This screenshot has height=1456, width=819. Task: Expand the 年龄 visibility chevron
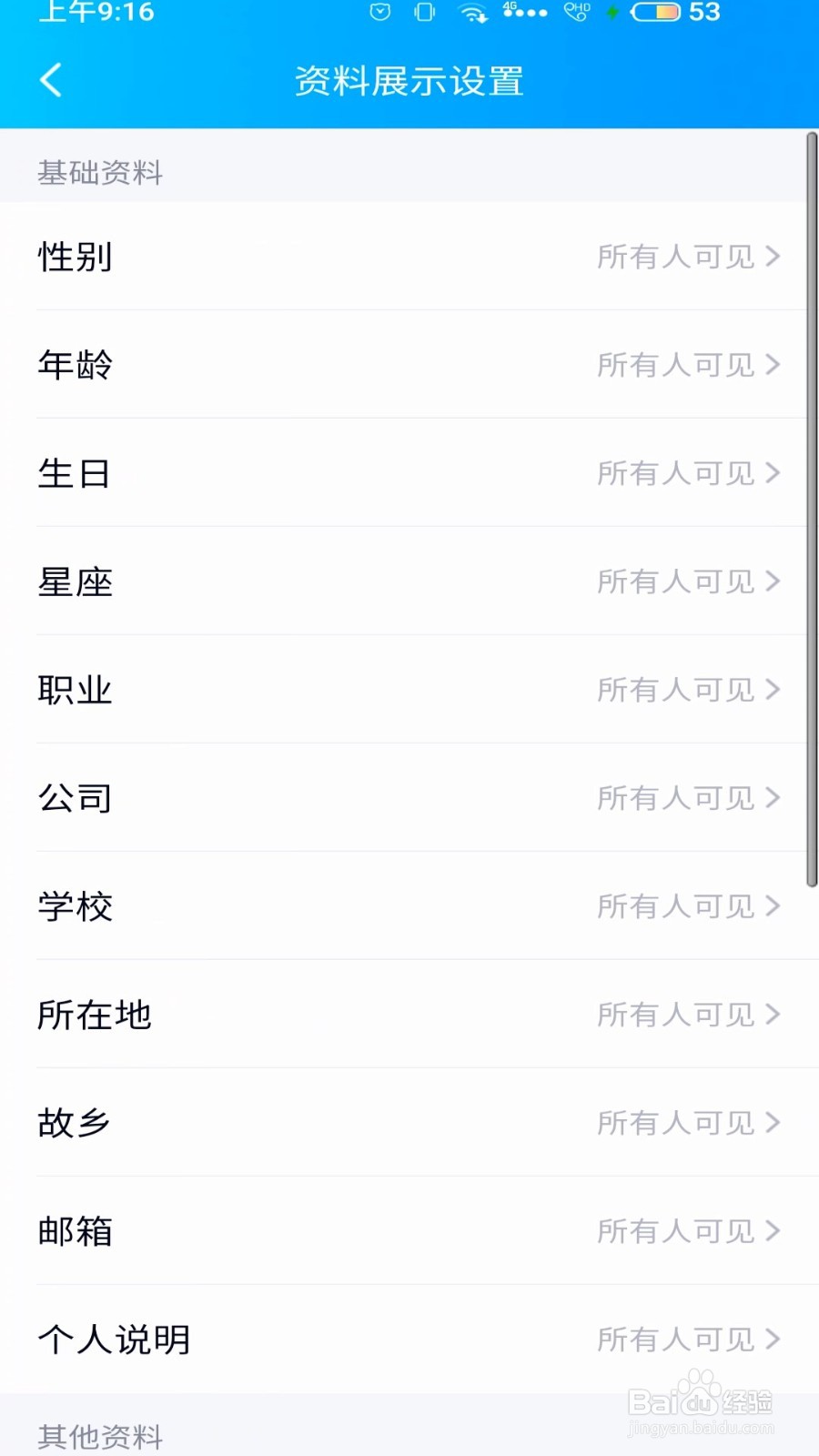775,365
